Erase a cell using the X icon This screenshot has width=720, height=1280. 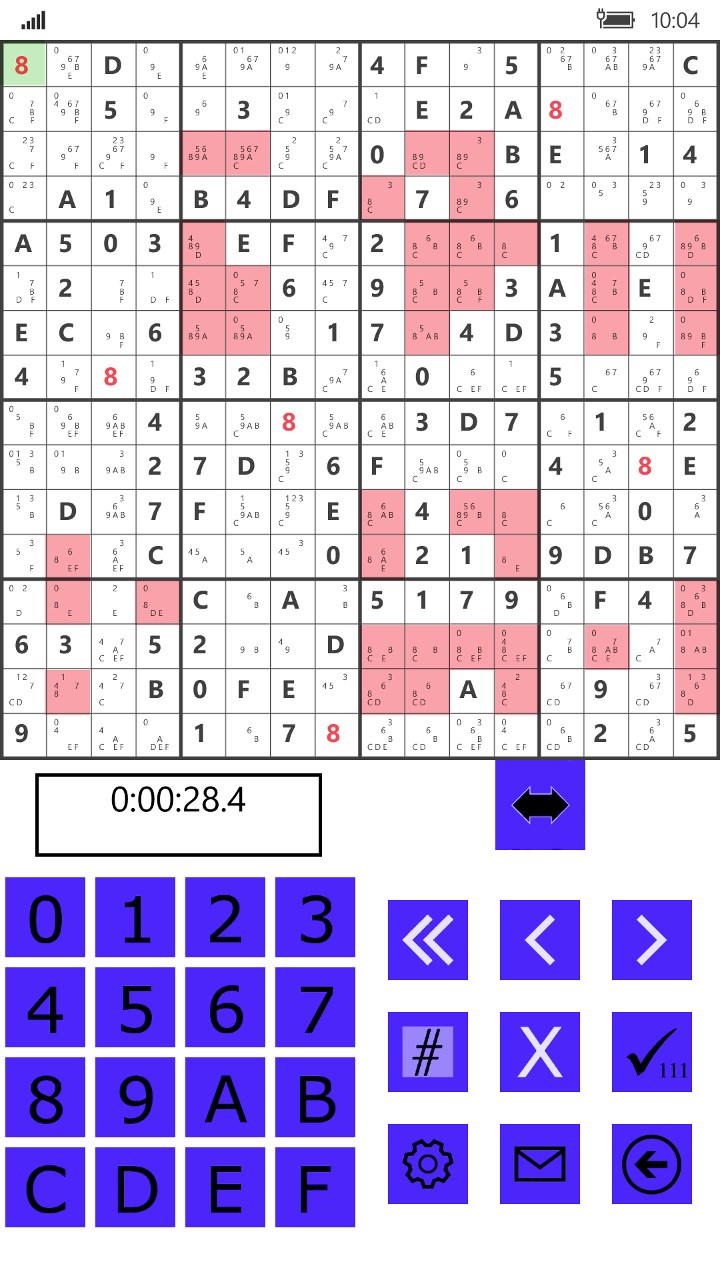[540, 1052]
